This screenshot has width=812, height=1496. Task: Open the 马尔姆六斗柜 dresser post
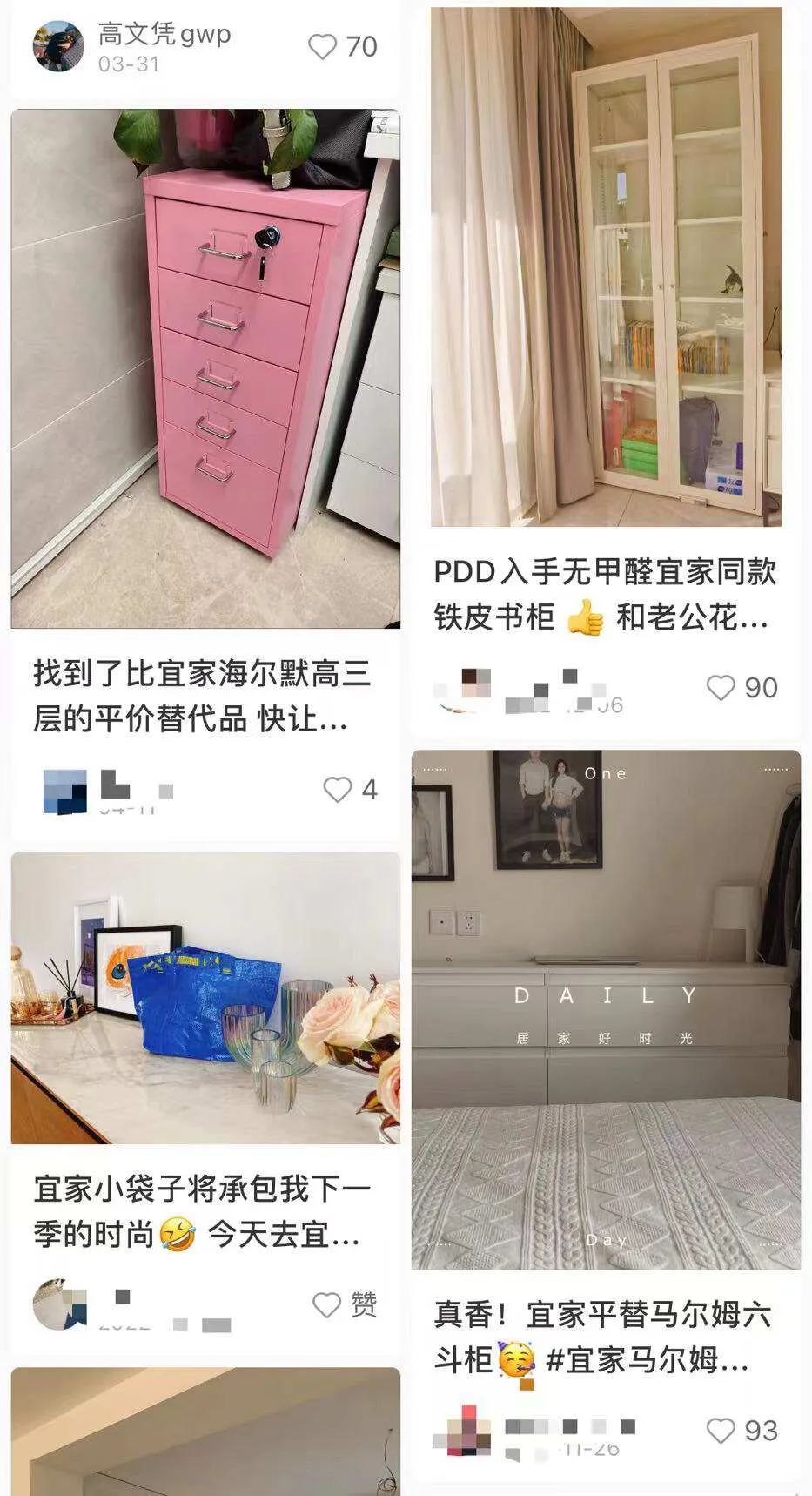[606, 1009]
